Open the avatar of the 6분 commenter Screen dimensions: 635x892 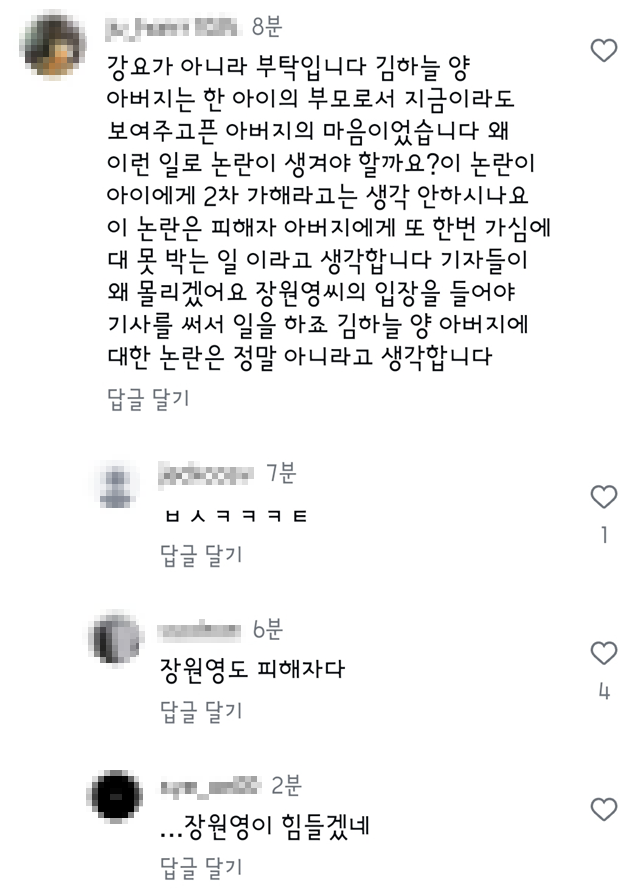point(118,641)
